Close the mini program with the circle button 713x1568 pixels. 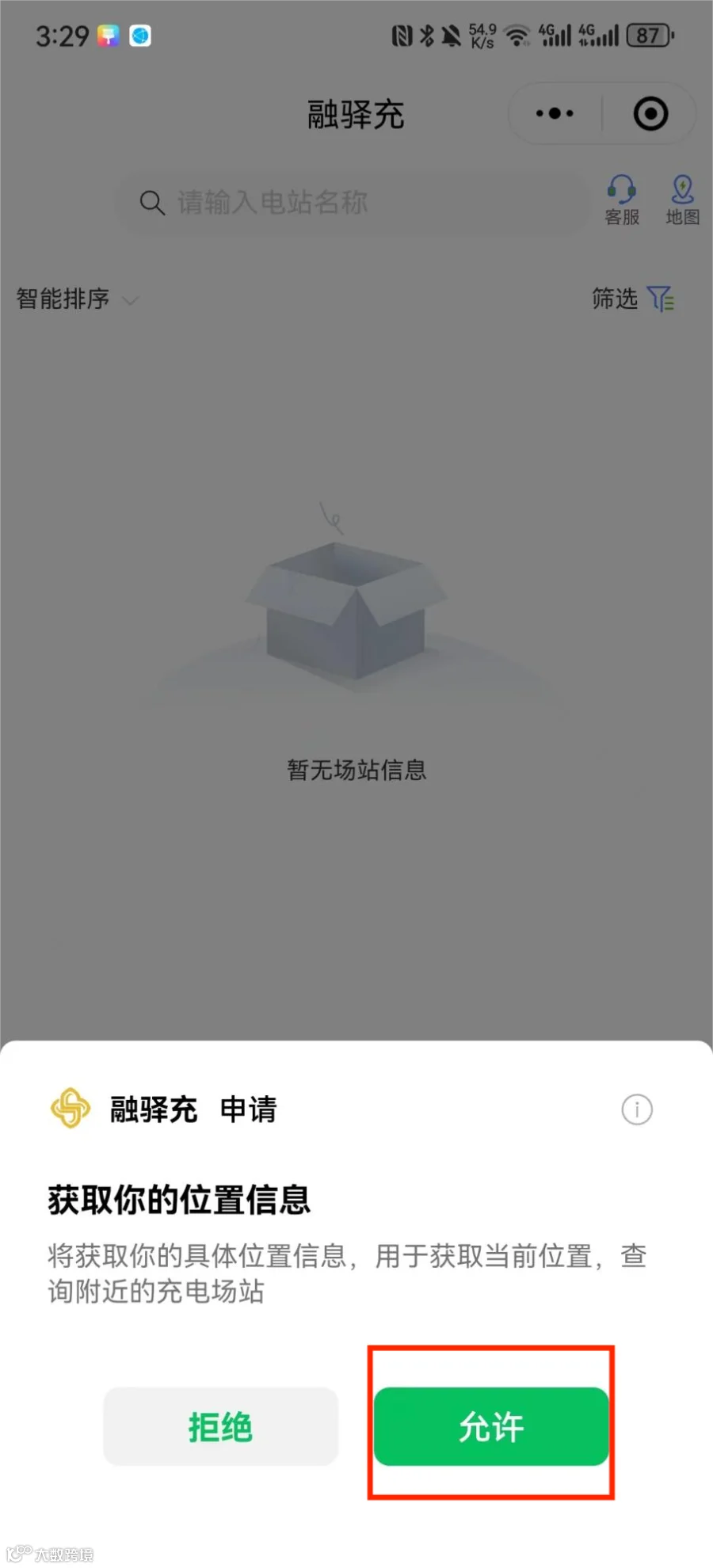coord(650,114)
